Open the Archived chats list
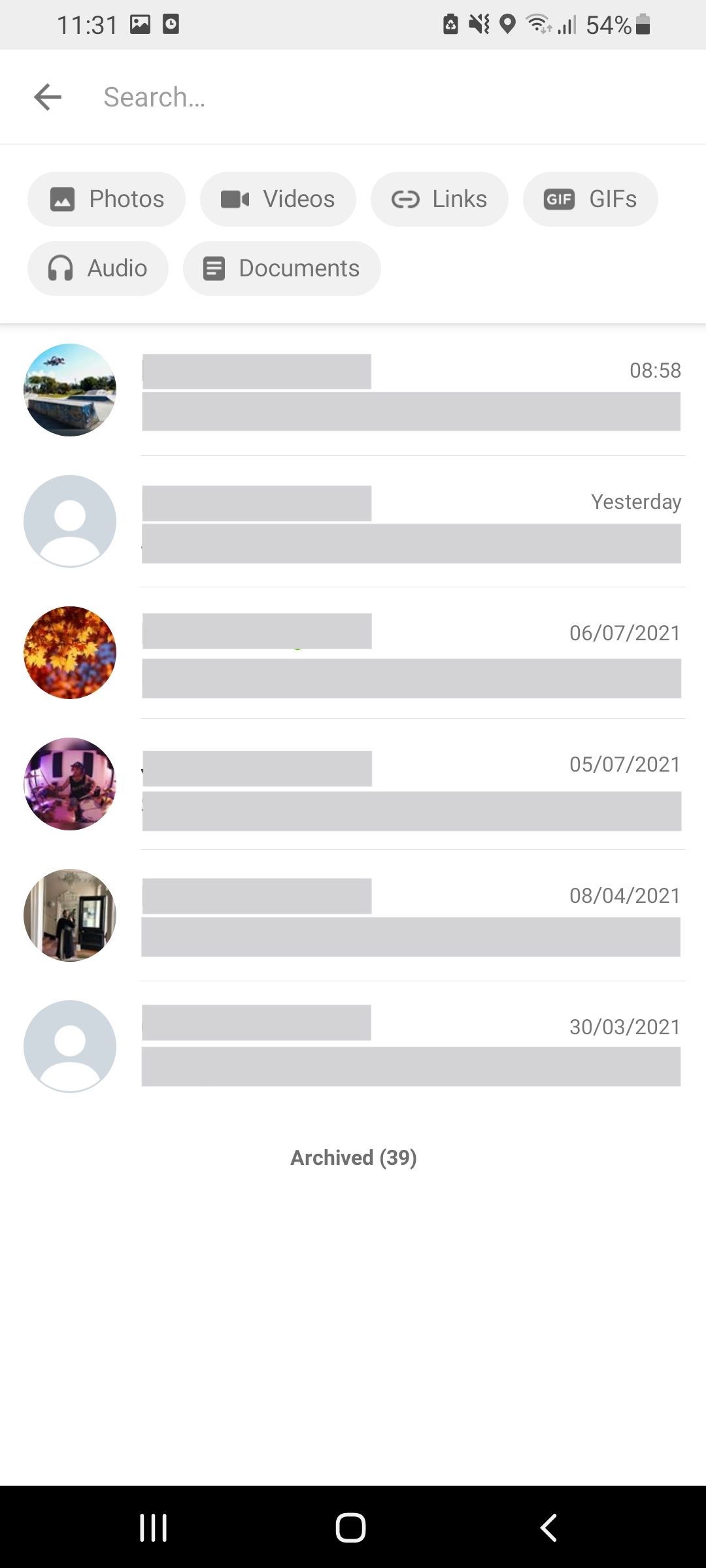 pyautogui.click(x=353, y=1156)
